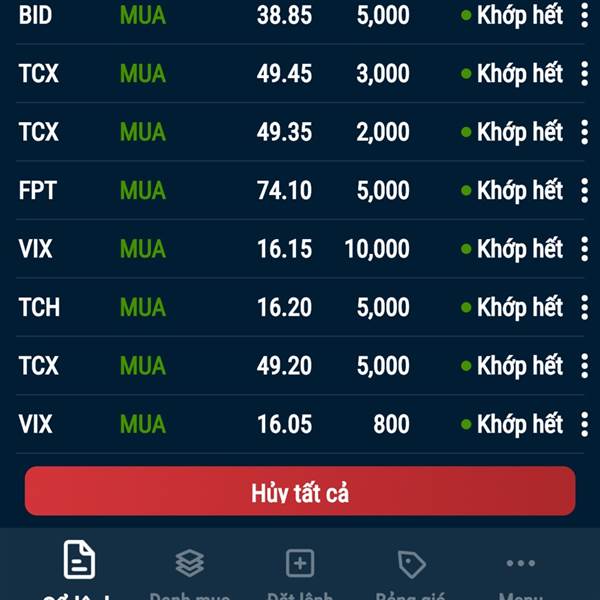Screen dimensions: 600x600
Task: Open options menu for TCX order at 49.45
Action: [585, 73]
